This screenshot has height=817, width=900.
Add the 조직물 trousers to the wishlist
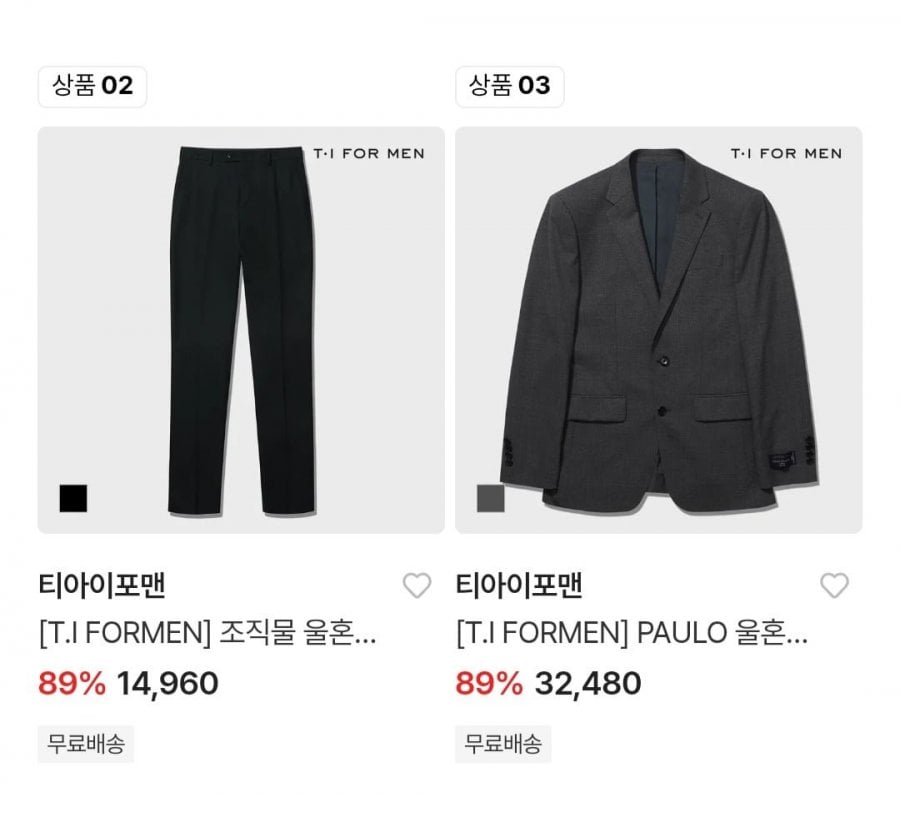(416, 586)
